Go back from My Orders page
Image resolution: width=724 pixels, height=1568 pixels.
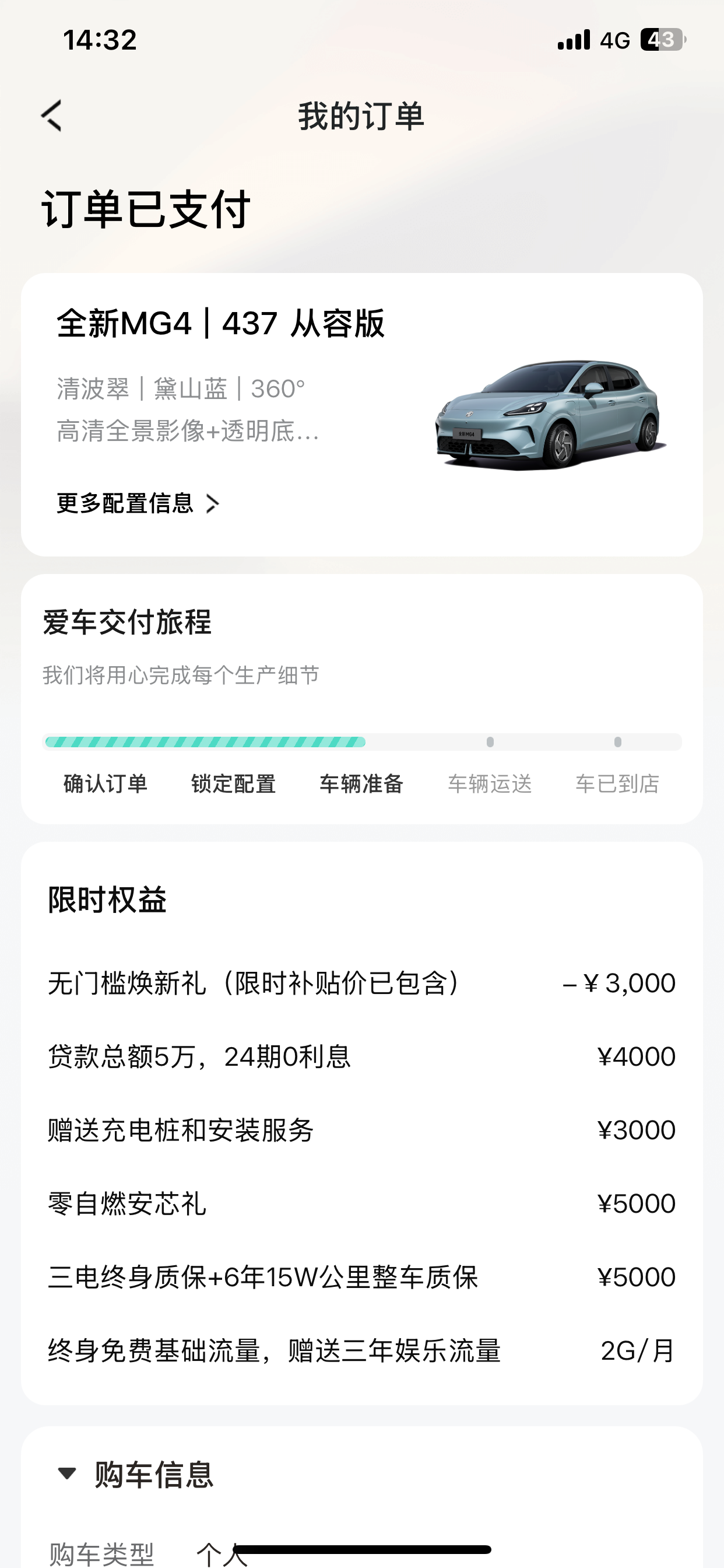(x=52, y=116)
